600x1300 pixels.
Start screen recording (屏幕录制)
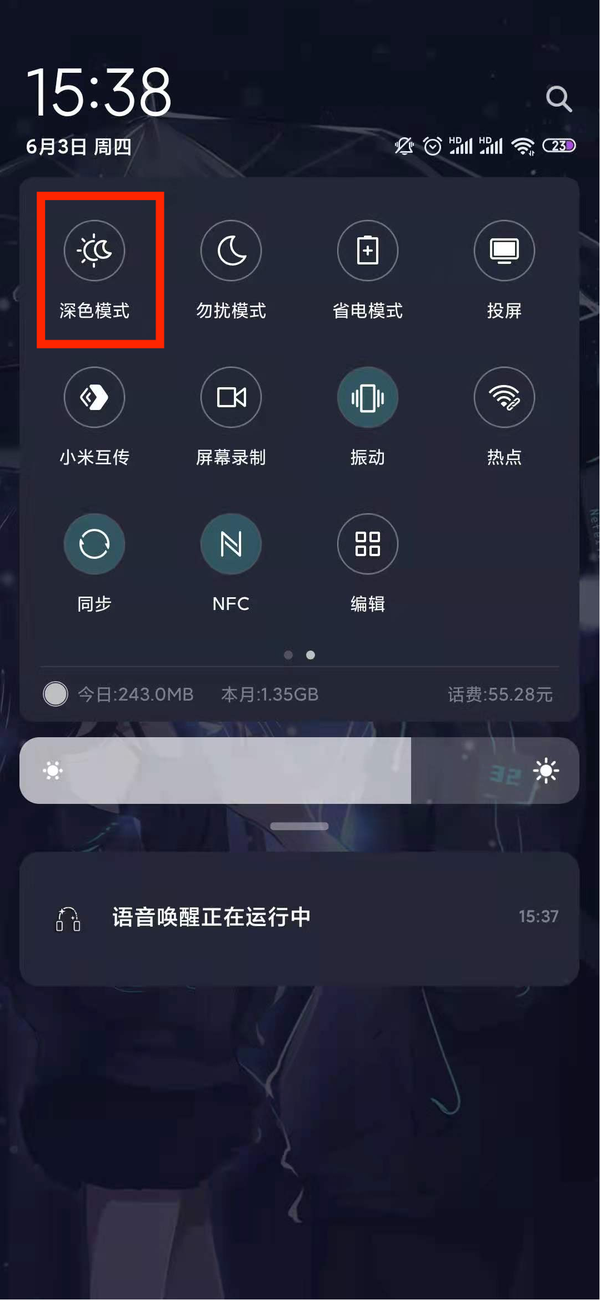point(231,397)
